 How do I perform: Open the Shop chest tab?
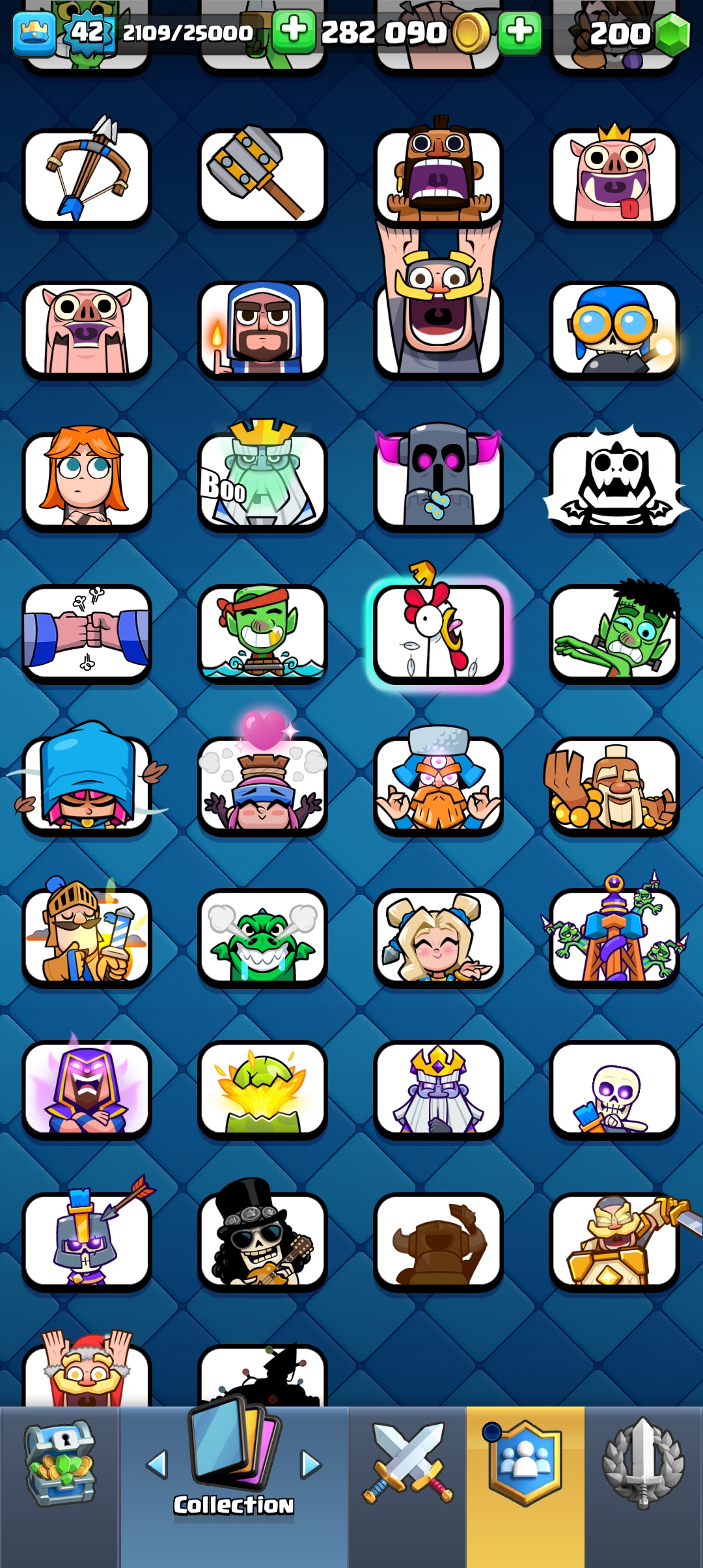[60, 1464]
